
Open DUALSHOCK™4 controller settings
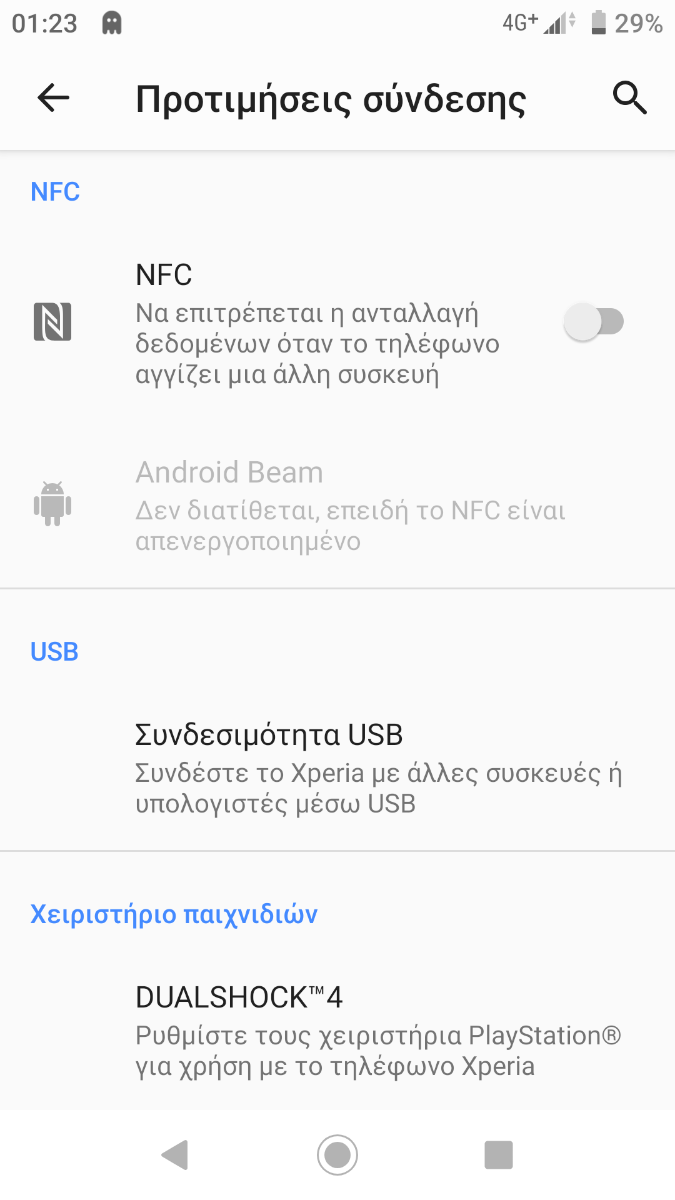click(337, 1031)
